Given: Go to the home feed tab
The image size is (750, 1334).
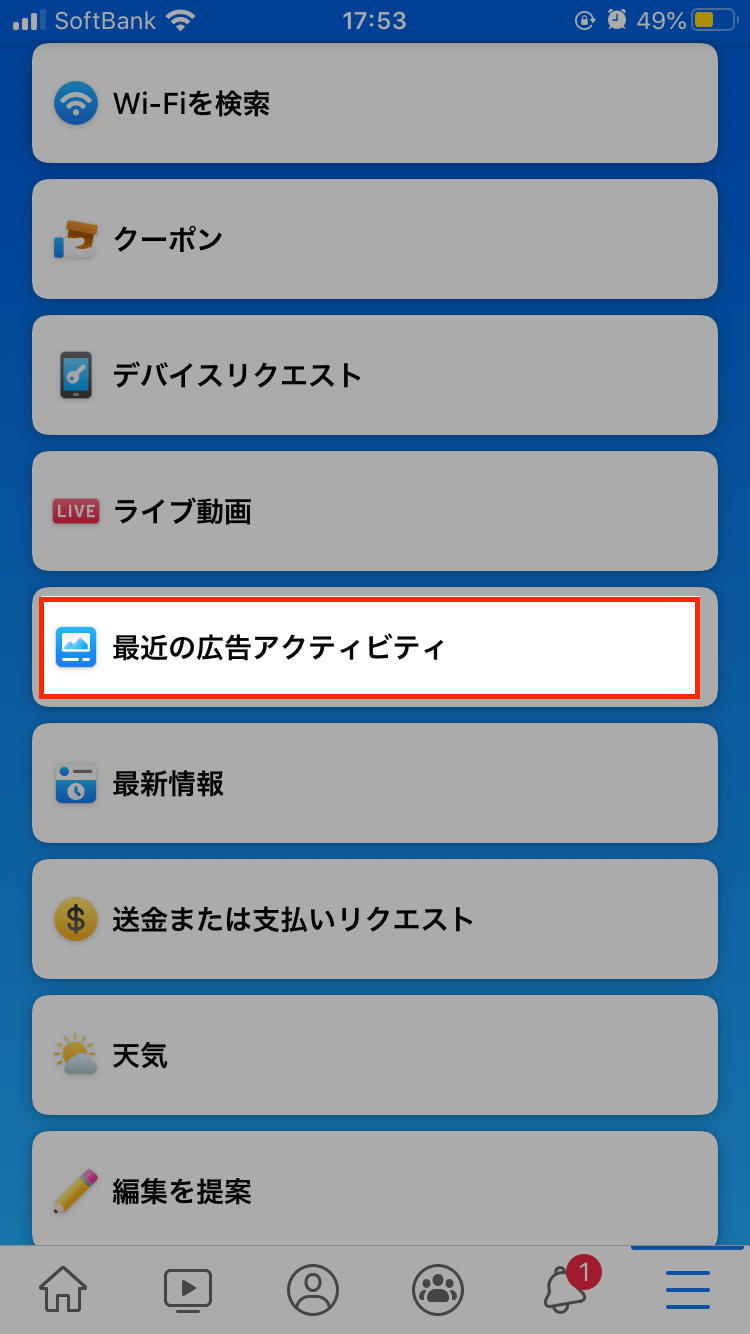Looking at the screenshot, I should point(62,1289).
